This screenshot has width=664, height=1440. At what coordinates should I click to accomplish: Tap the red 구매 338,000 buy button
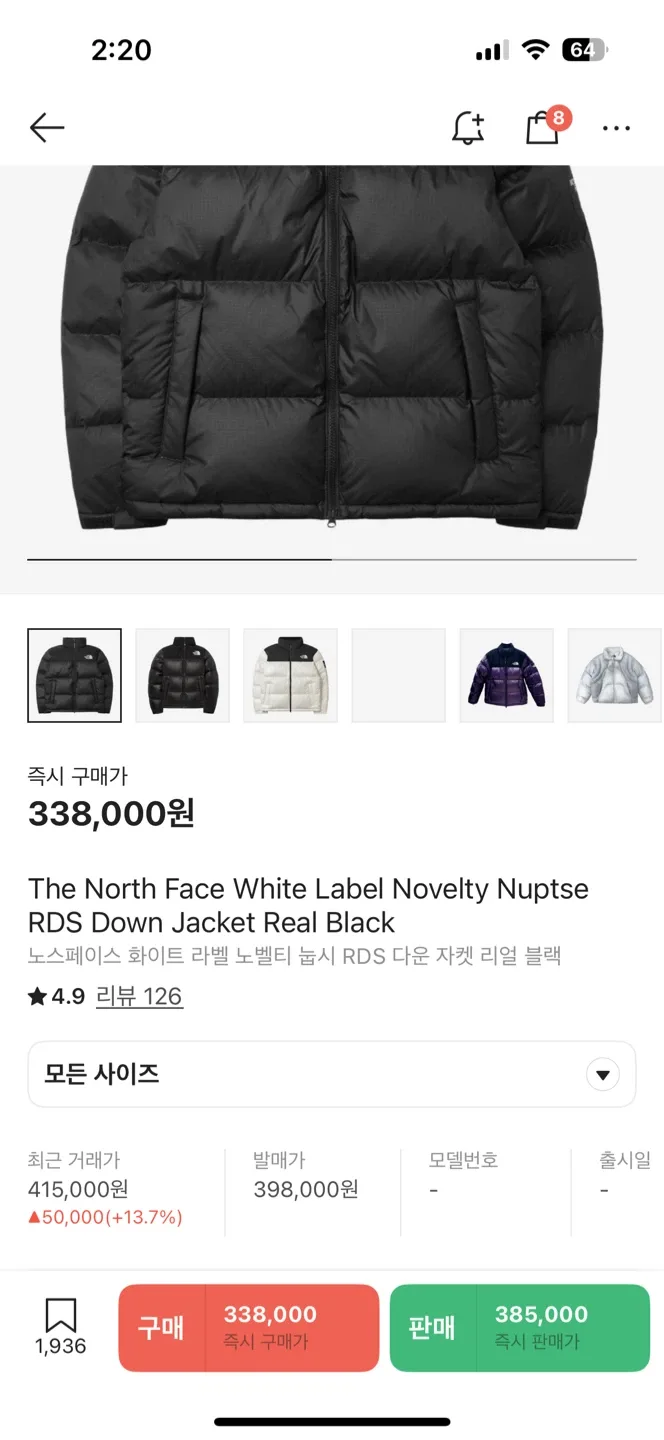(249, 1328)
